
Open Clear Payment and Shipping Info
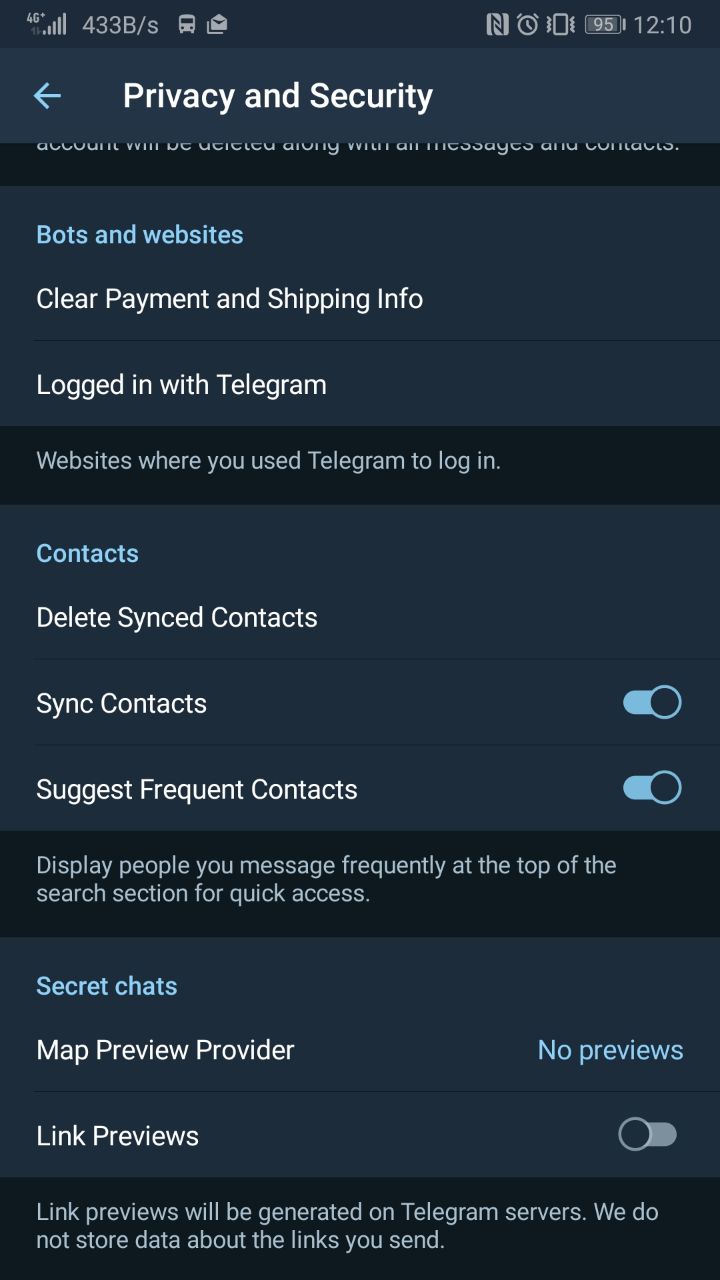(230, 299)
